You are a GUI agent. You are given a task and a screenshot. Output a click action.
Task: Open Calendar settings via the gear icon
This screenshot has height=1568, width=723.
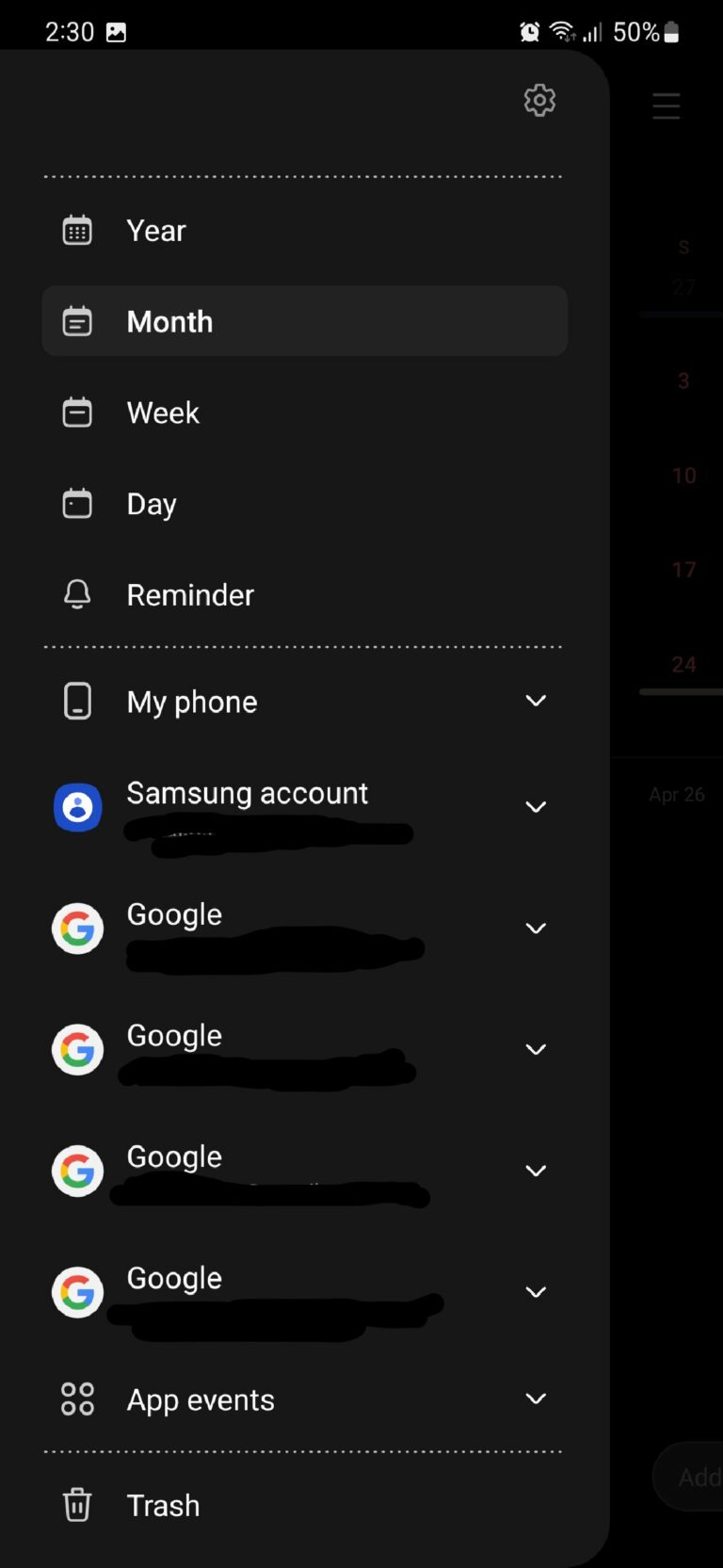(x=538, y=100)
